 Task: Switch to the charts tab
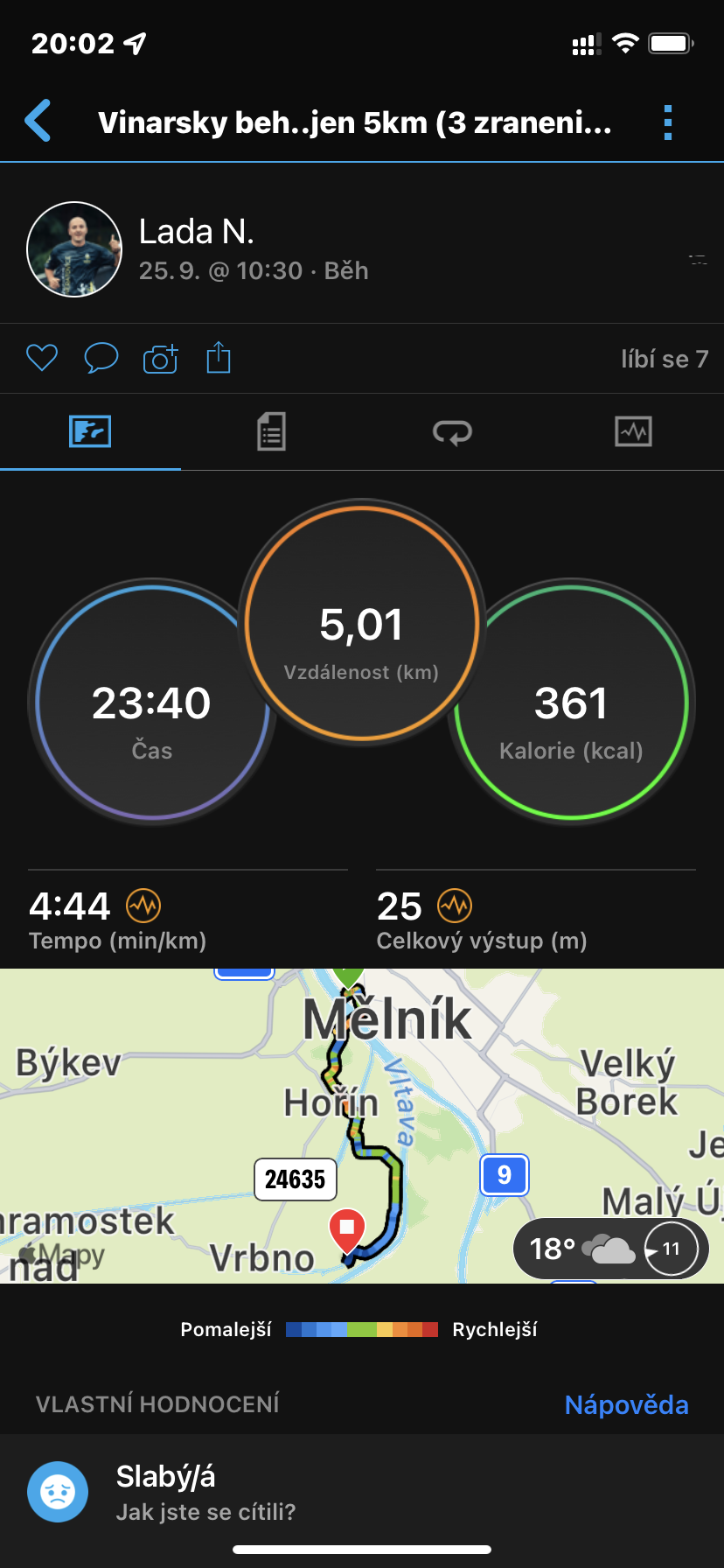coord(633,431)
